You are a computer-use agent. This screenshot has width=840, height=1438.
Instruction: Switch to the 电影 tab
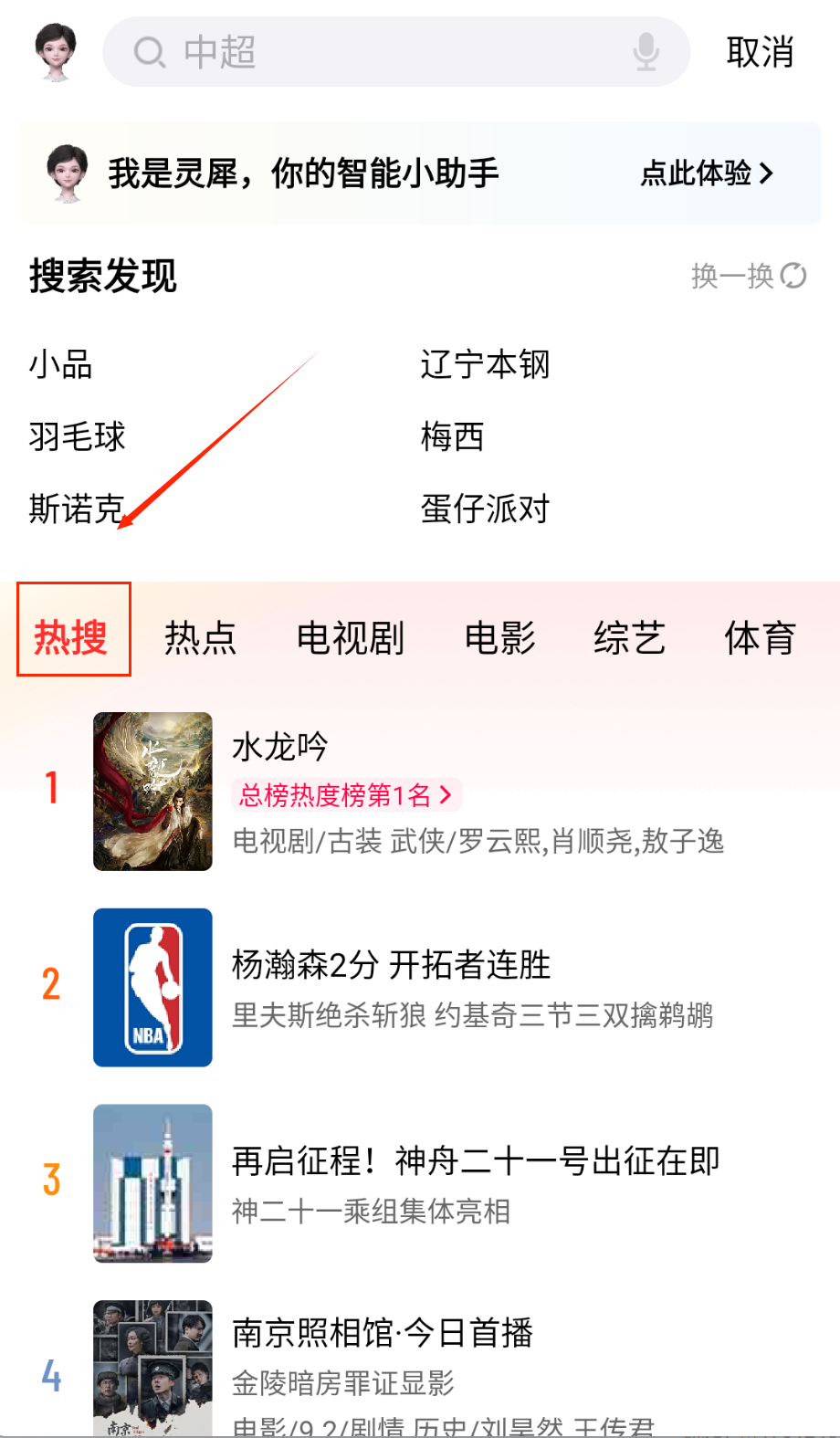coord(500,637)
